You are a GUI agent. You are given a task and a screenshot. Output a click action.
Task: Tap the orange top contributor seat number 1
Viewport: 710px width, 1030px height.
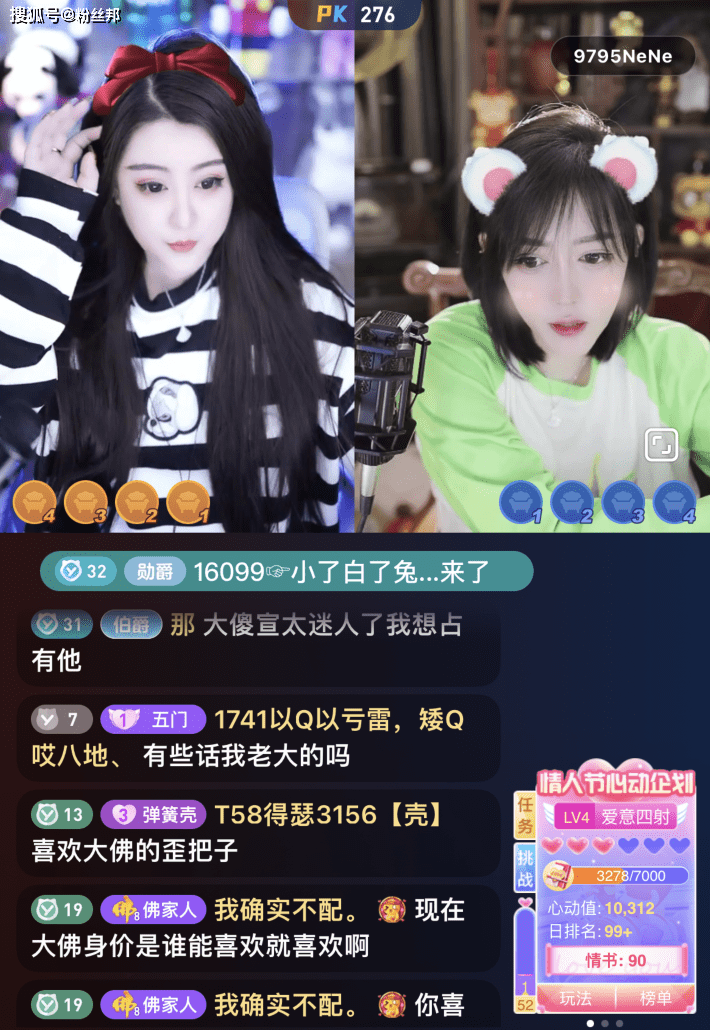[188, 503]
